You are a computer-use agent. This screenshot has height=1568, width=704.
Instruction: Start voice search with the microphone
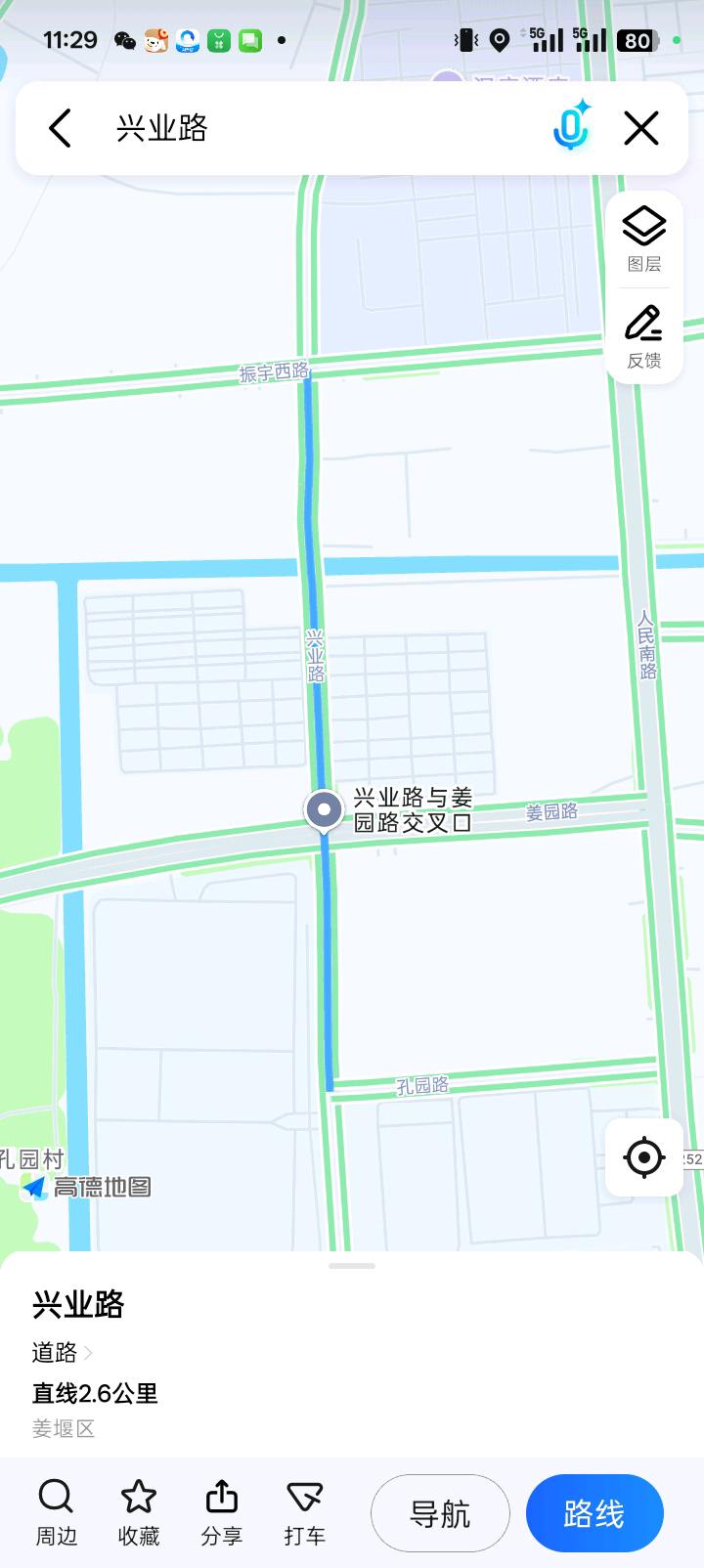click(571, 127)
